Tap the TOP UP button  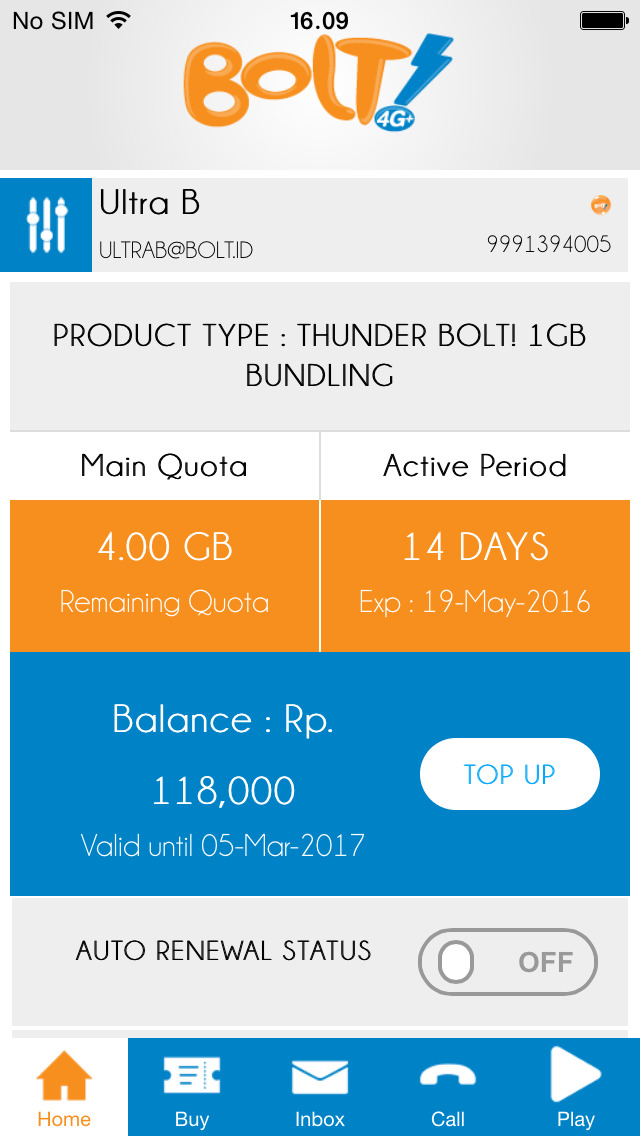click(510, 774)
